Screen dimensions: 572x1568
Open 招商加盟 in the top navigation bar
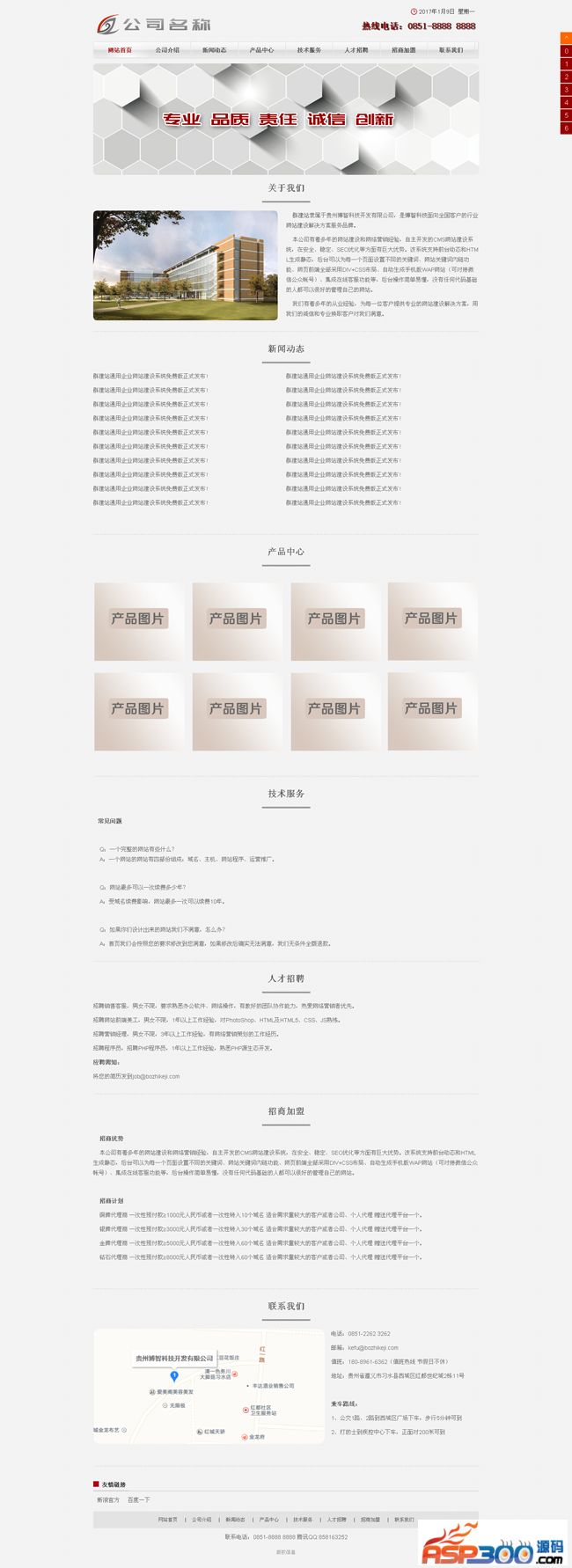pos(404,50)
